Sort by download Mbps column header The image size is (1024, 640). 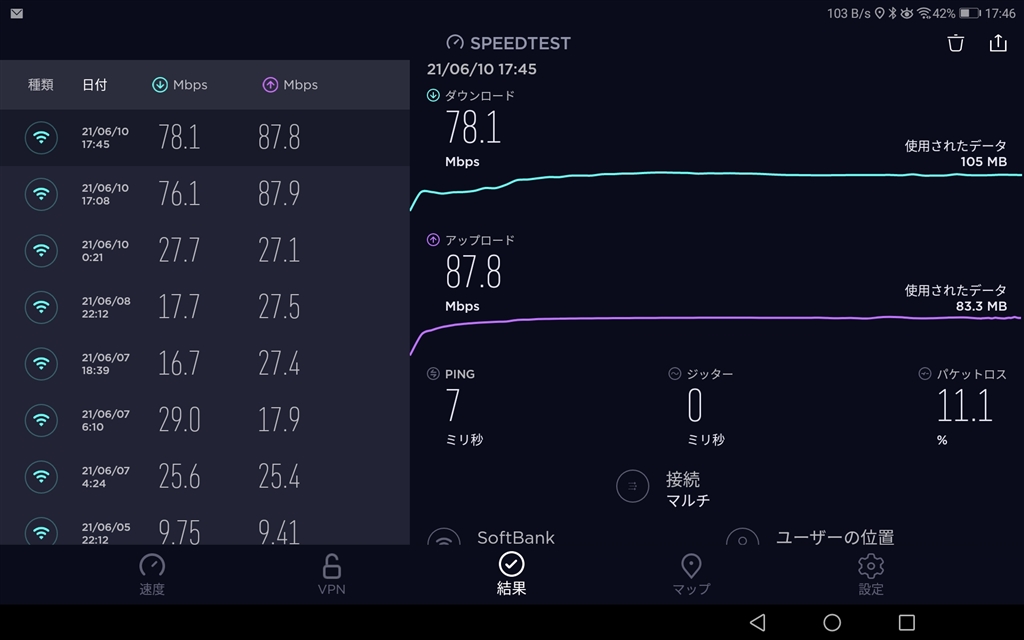click(x=180, y=85)
